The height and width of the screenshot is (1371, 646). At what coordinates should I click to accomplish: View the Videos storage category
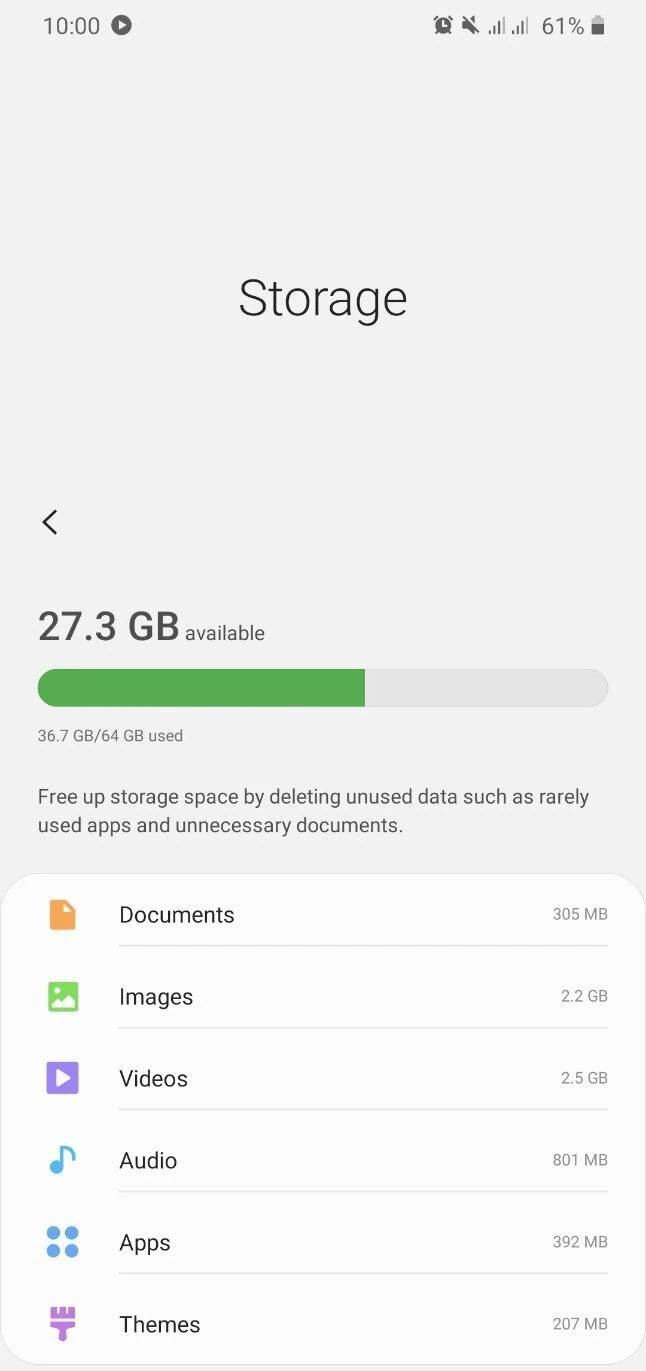point(323,1078)
